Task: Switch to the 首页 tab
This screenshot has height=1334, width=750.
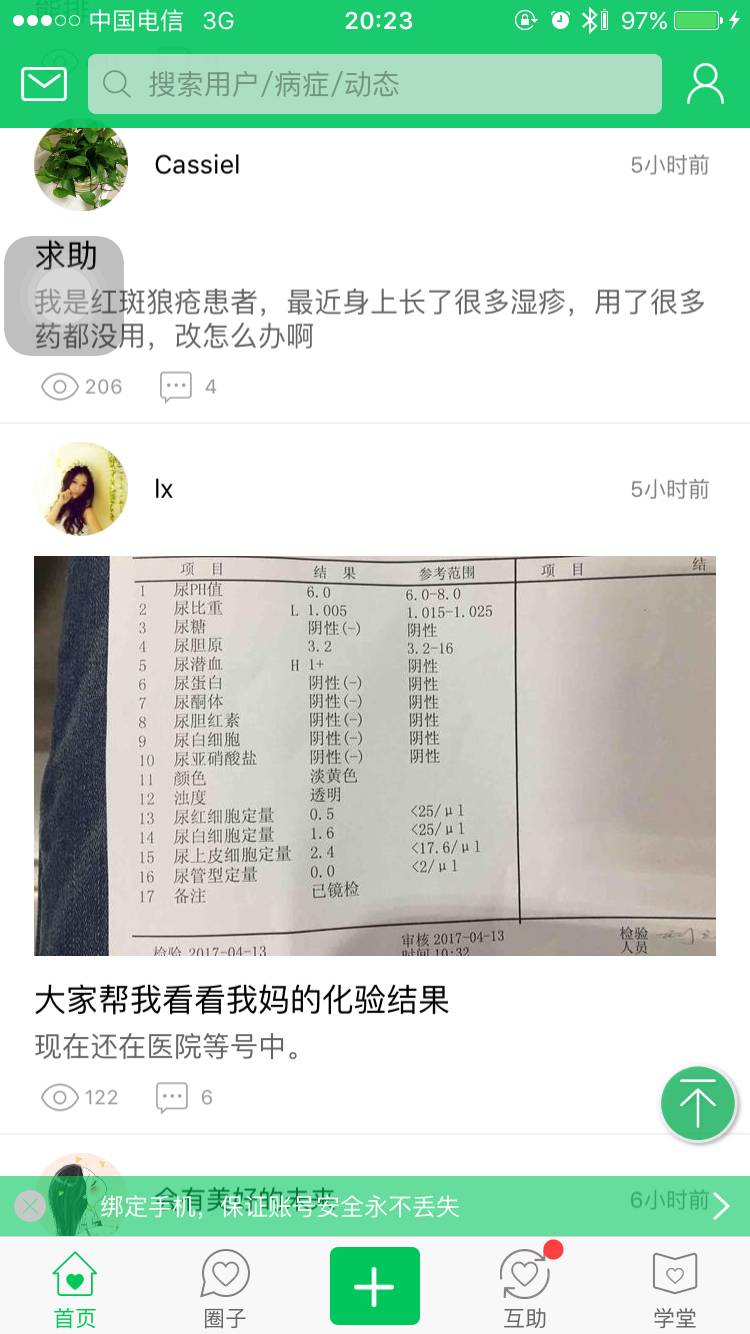Action: [75, 1290]
